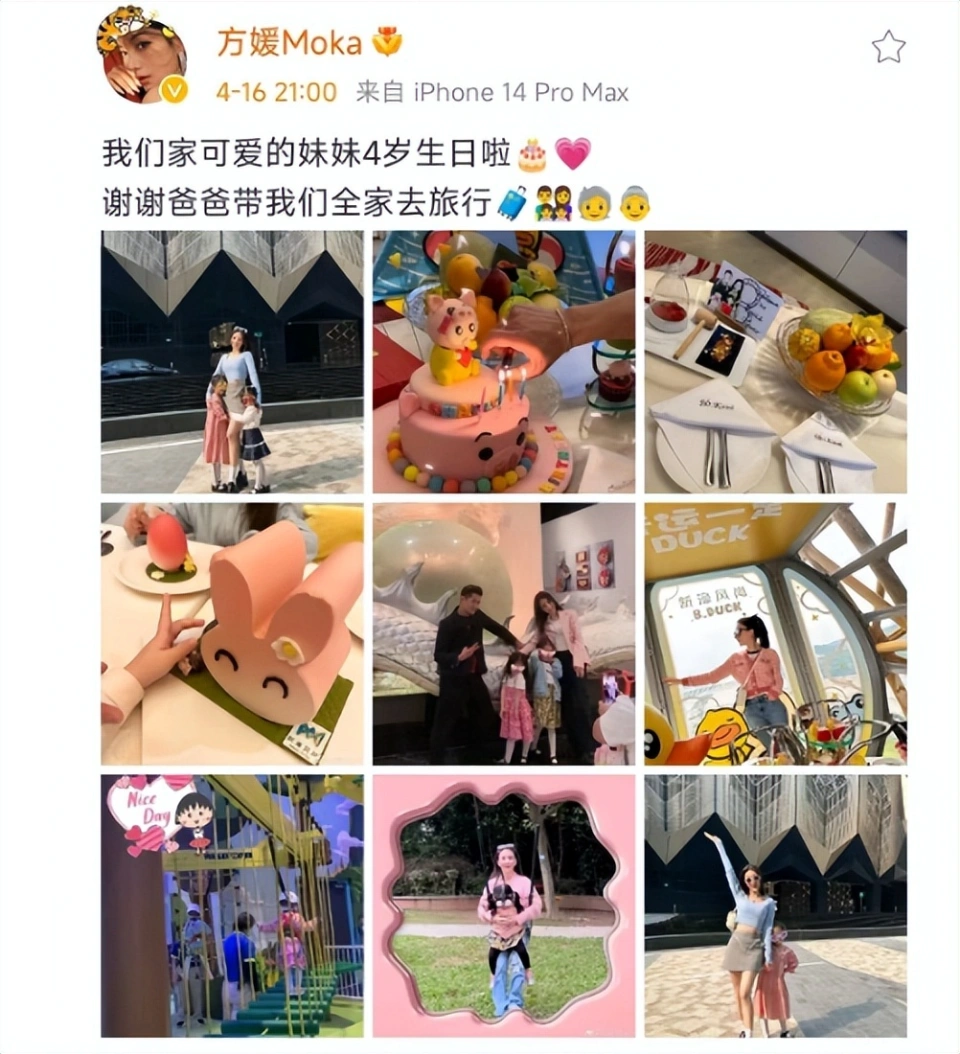This screenshot has width=960, height=1054.
Task: Open the last photo of woman raising her arm
Action: click(775, 905)
